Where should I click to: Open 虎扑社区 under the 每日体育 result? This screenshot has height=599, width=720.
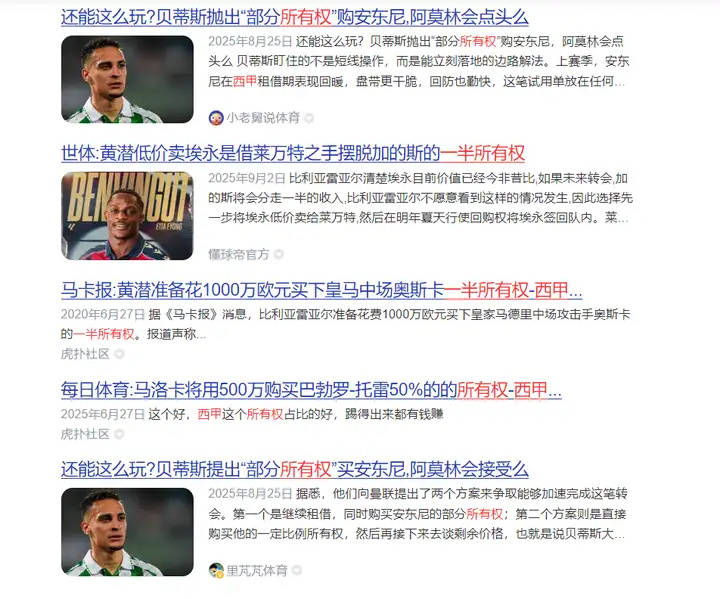click(85, 434)
